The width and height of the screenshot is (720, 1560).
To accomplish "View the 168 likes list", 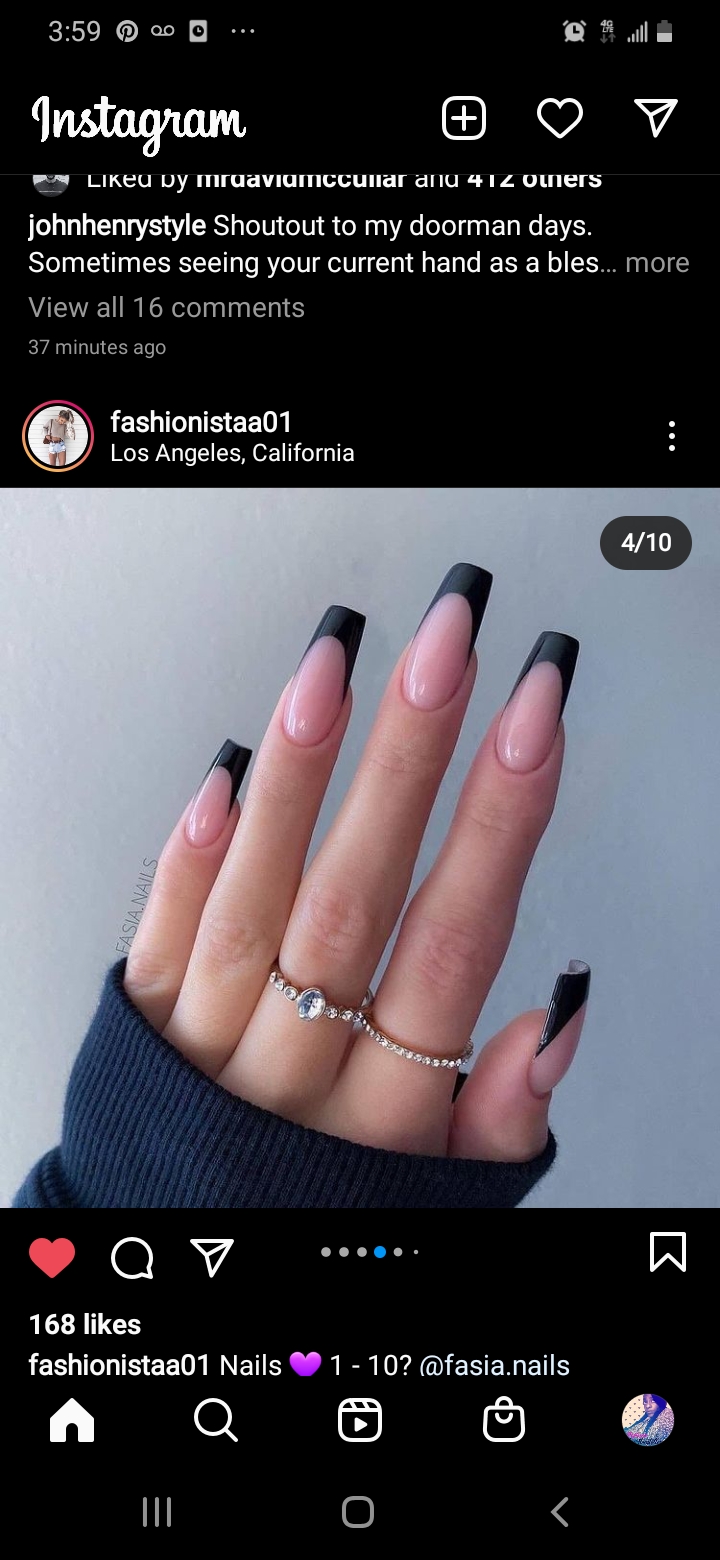I will 85,1324.
